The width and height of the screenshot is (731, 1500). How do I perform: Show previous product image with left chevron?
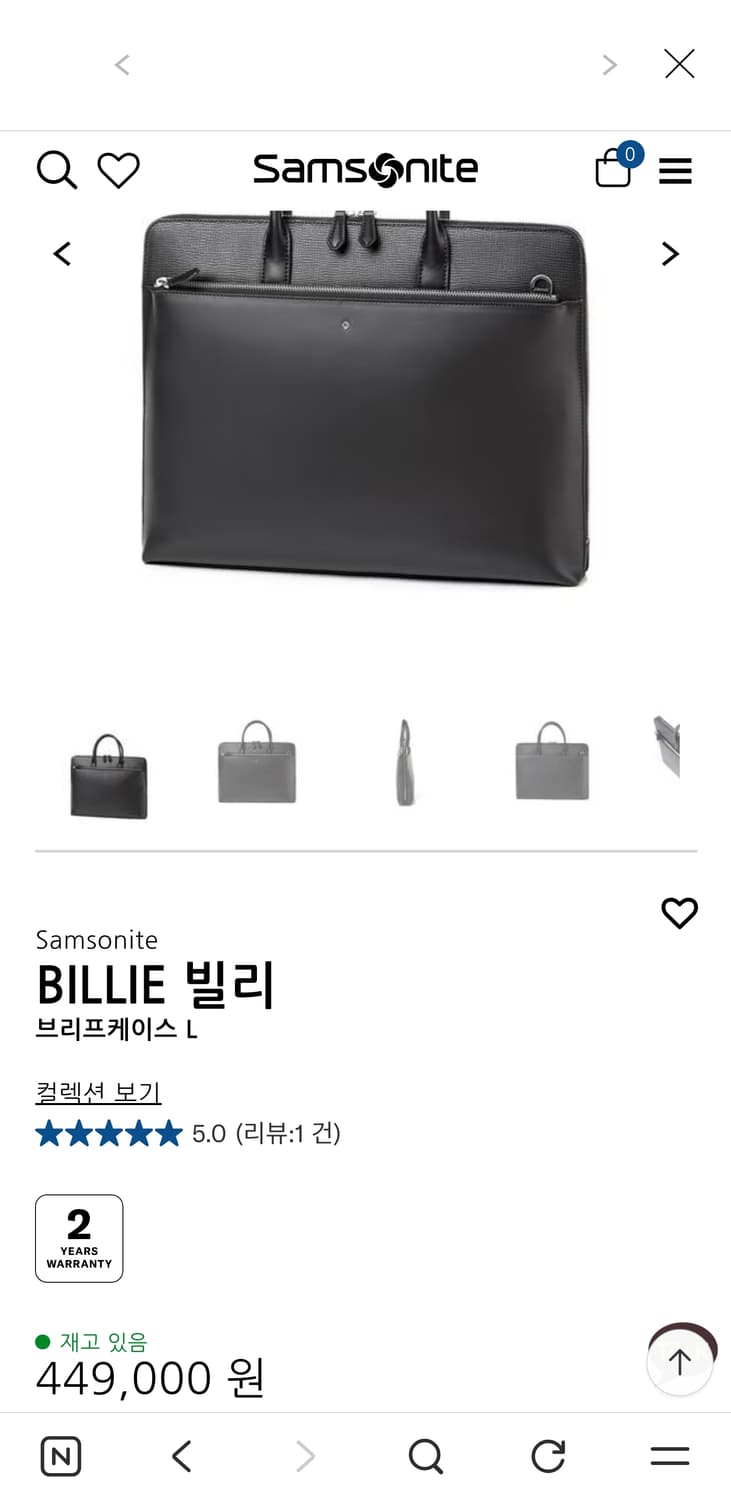(x=62, y=253)
